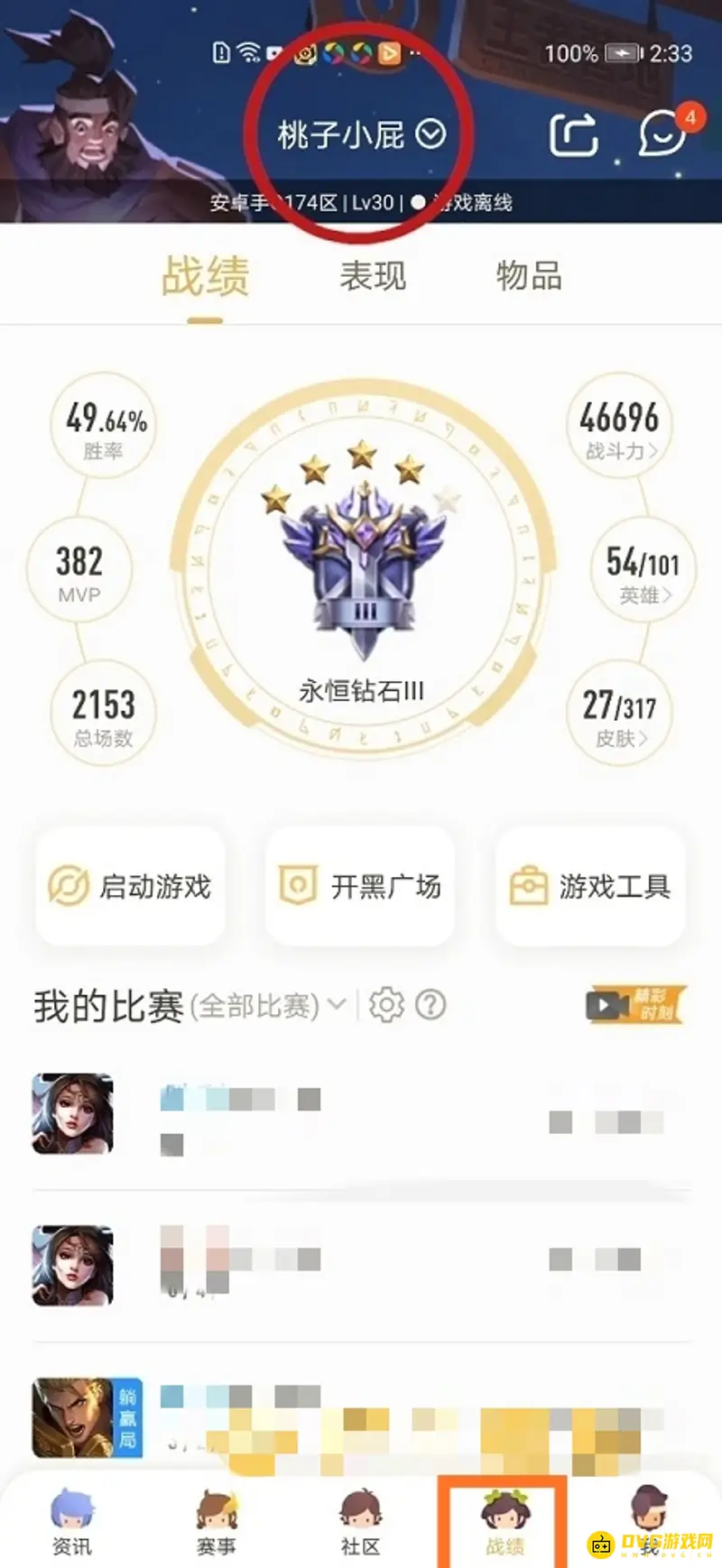Open the 游戏工具 toolbox
The height and width of the screenshot is (1568, 722).
click(x=589, y=887)
